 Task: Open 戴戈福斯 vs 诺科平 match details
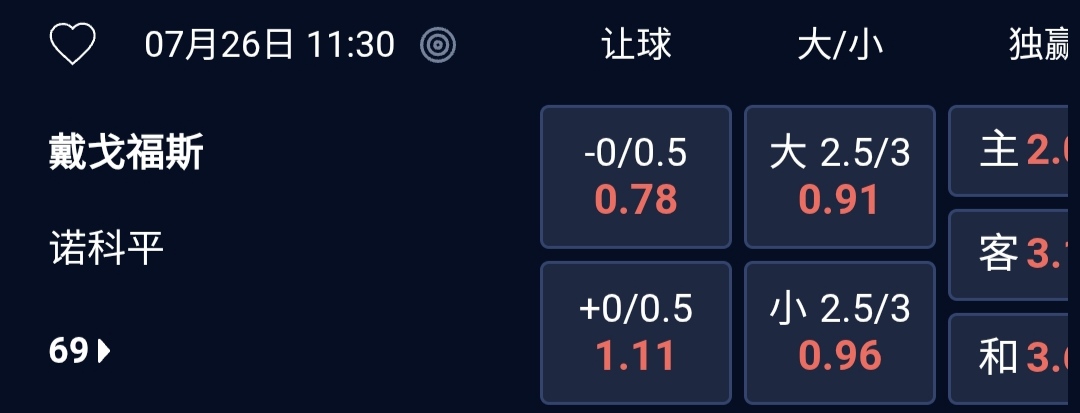coord(127,154)
